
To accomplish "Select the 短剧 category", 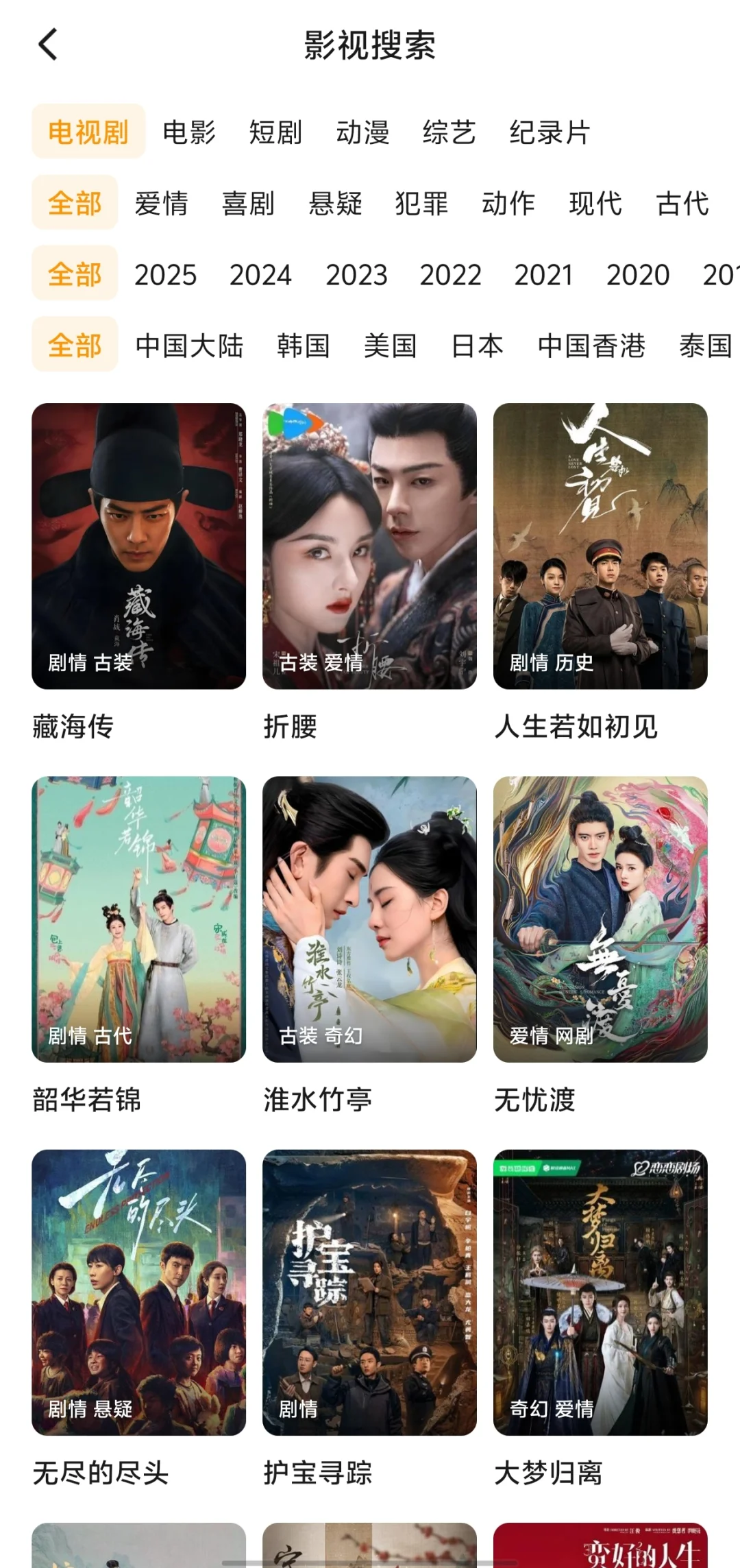I will 275,132.
